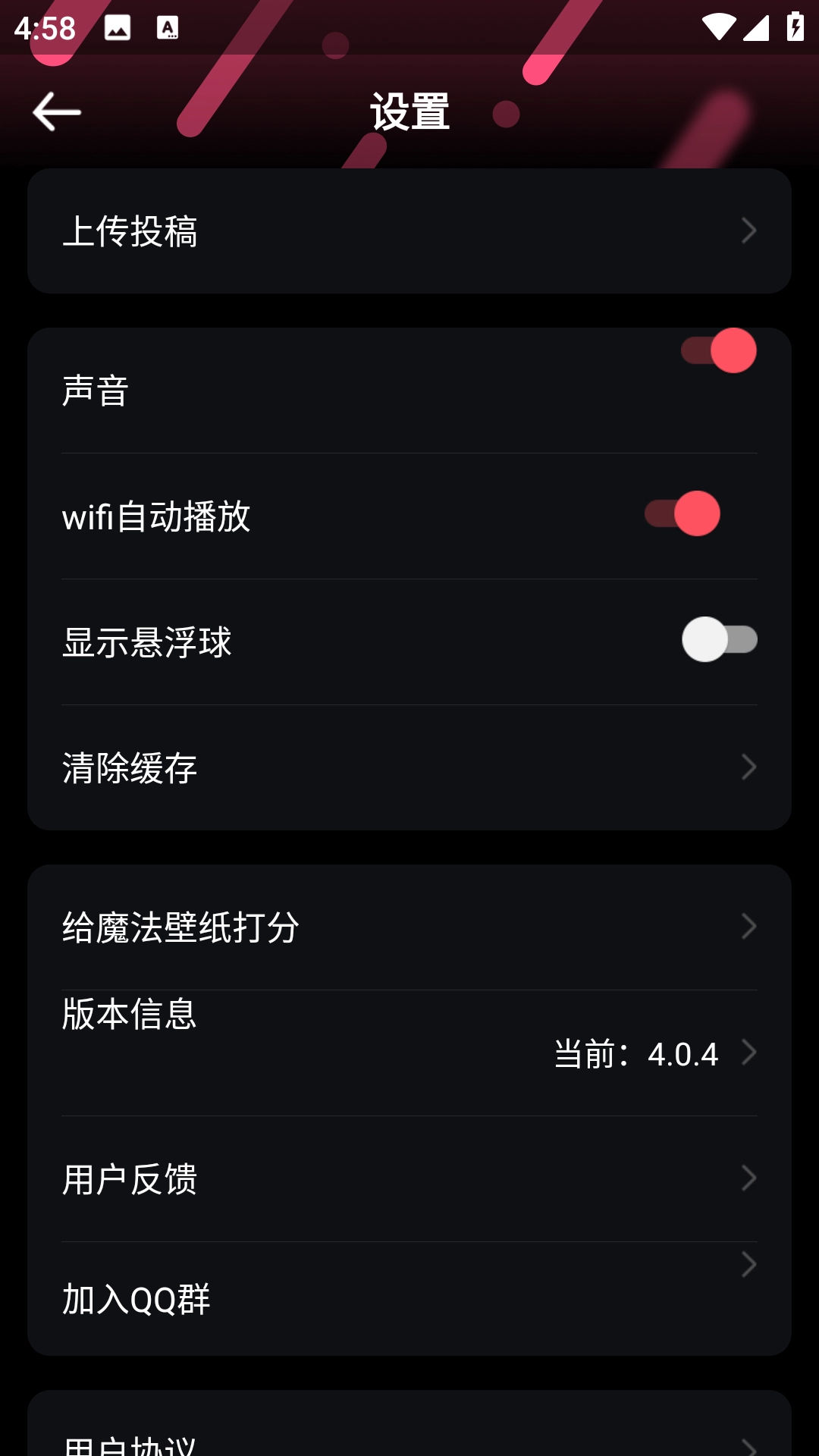This screenshot has width=819, height=1456.
Task: Tap the battery charging icon
Action: [x=793, y=25]
